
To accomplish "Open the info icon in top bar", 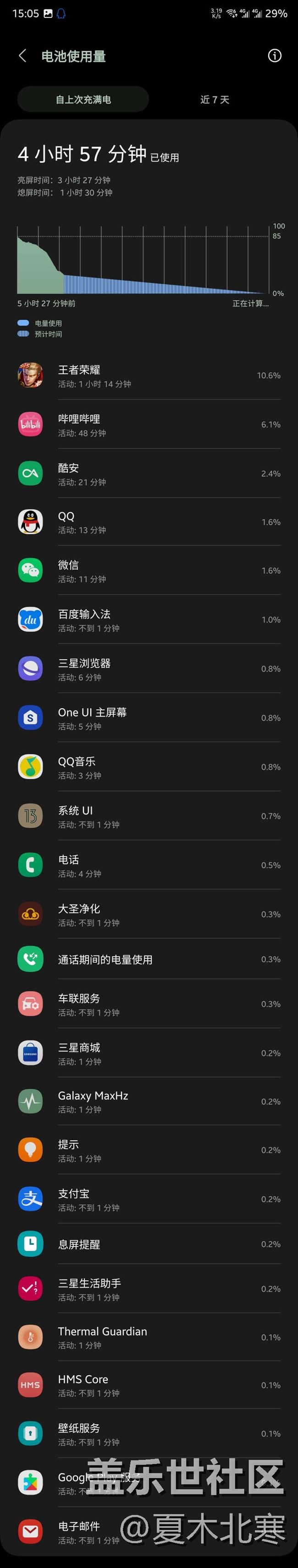I will 274,56.
